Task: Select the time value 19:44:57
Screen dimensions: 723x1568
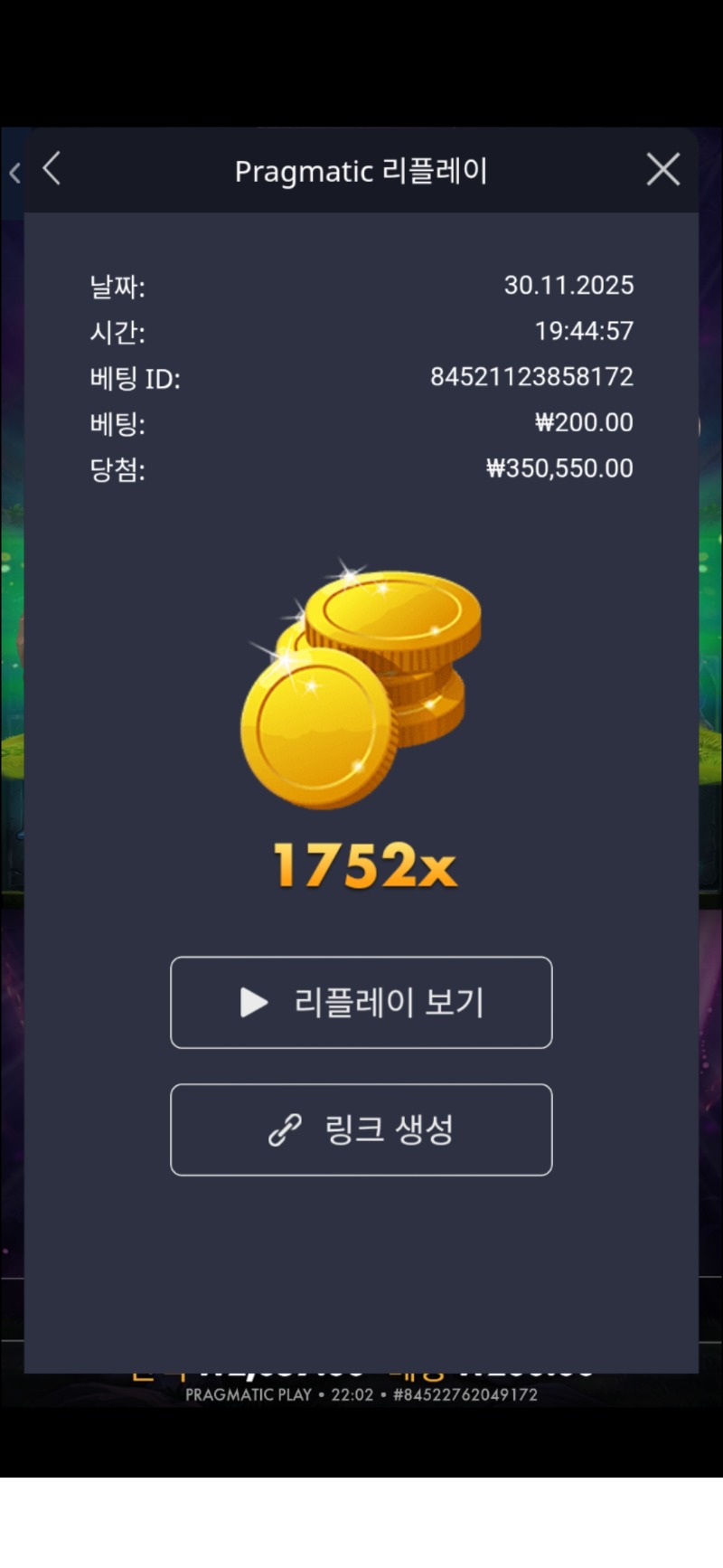Action: [583, 332]
